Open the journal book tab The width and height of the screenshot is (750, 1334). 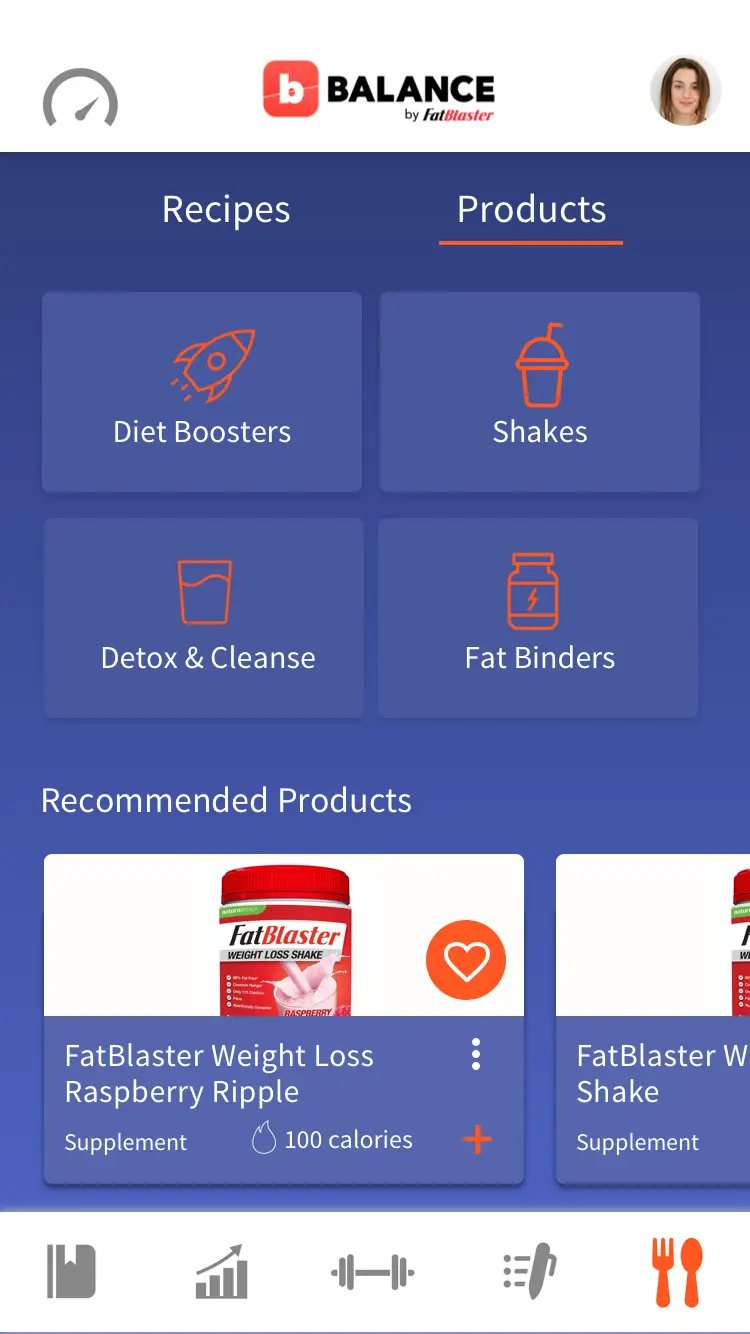(72, 1272)
